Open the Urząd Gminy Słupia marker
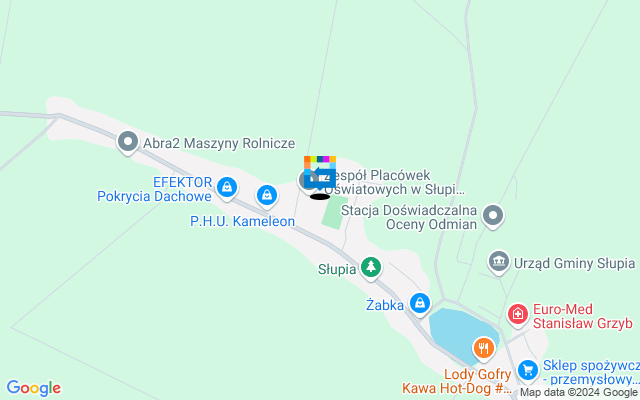This screenshot has width=640, height=400. [499, 262]
